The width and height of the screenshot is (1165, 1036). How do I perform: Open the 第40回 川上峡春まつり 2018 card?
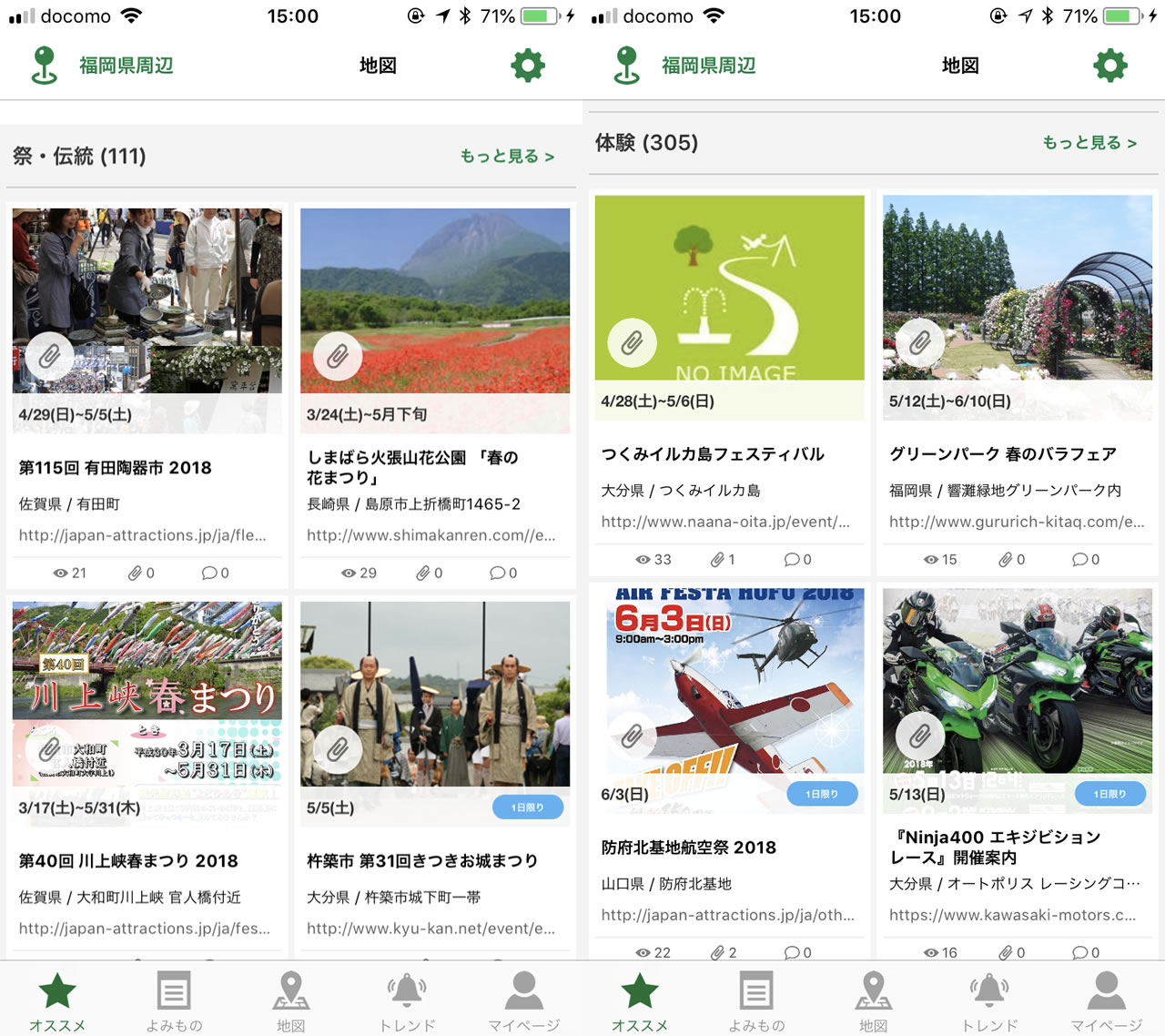click(128, 861)
